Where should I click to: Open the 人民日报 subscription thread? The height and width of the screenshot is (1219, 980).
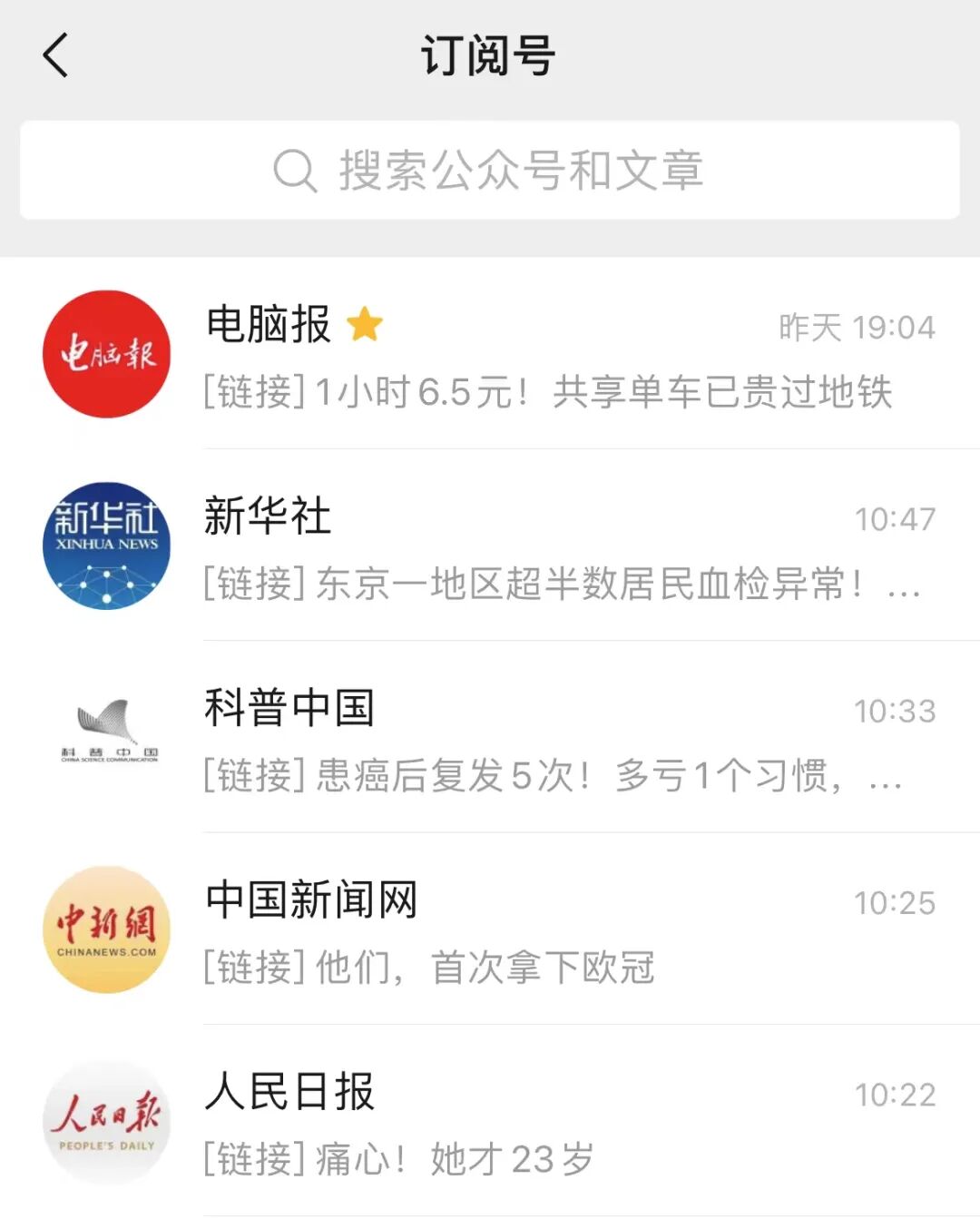click(544, 1123)
